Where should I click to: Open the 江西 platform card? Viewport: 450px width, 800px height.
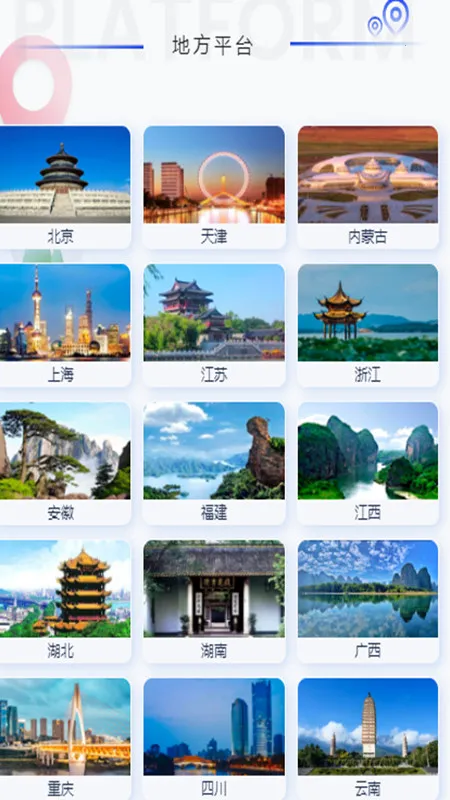(x=368, y=463)
